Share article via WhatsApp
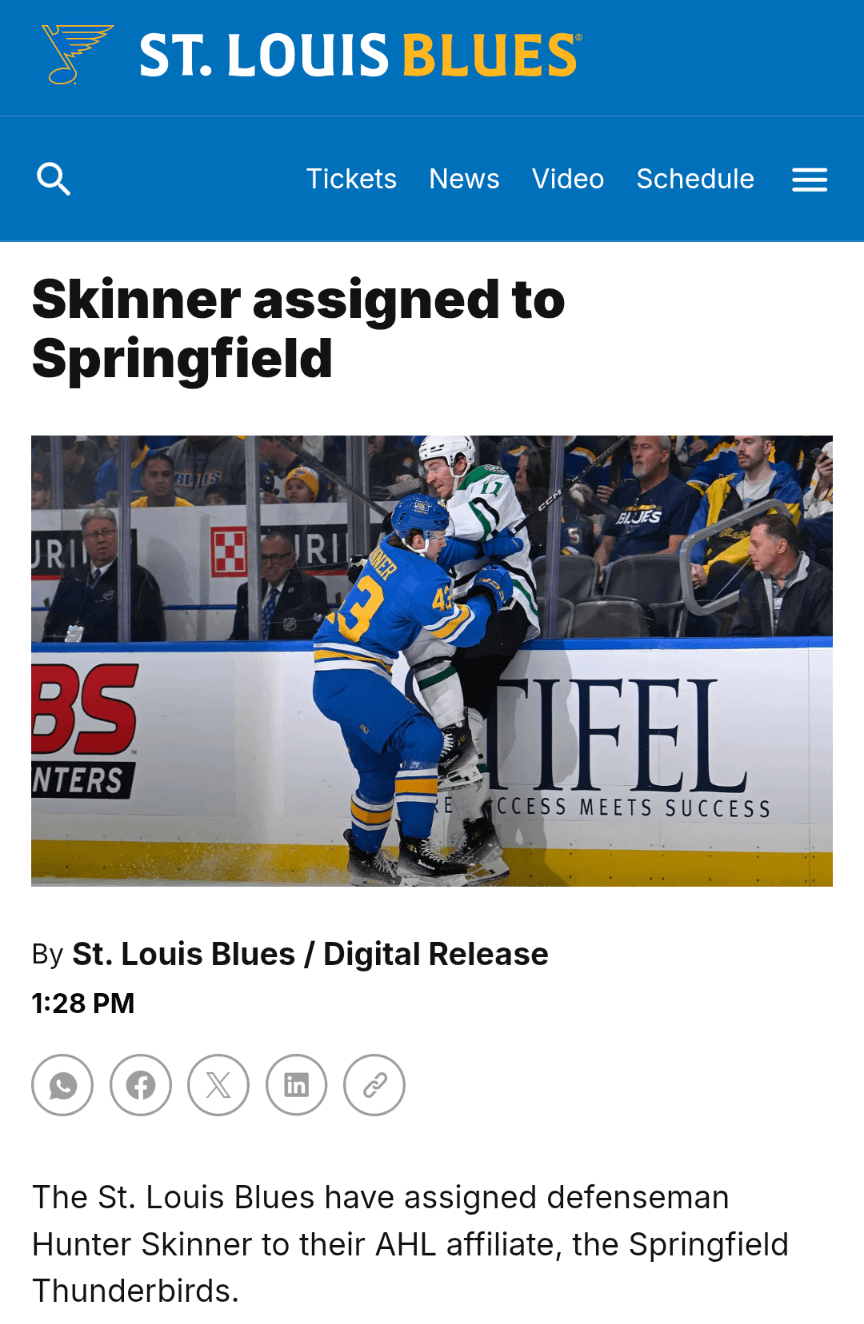The image size is (864, 1324). pyautogui.click(x=63, y=1085)
